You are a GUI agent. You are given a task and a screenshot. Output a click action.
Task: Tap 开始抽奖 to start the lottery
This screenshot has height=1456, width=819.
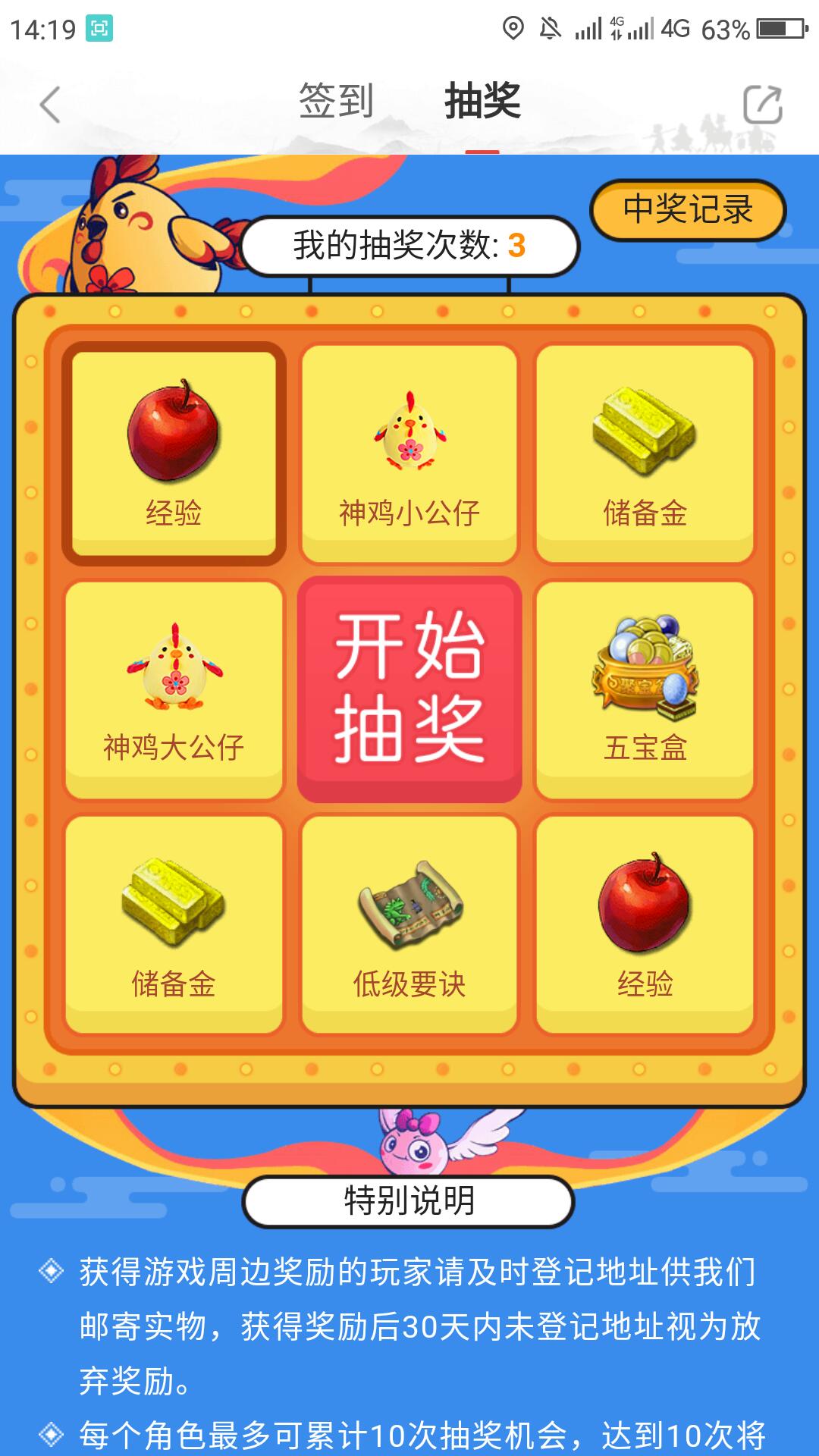pyautogui.click(x=409, y=689)
